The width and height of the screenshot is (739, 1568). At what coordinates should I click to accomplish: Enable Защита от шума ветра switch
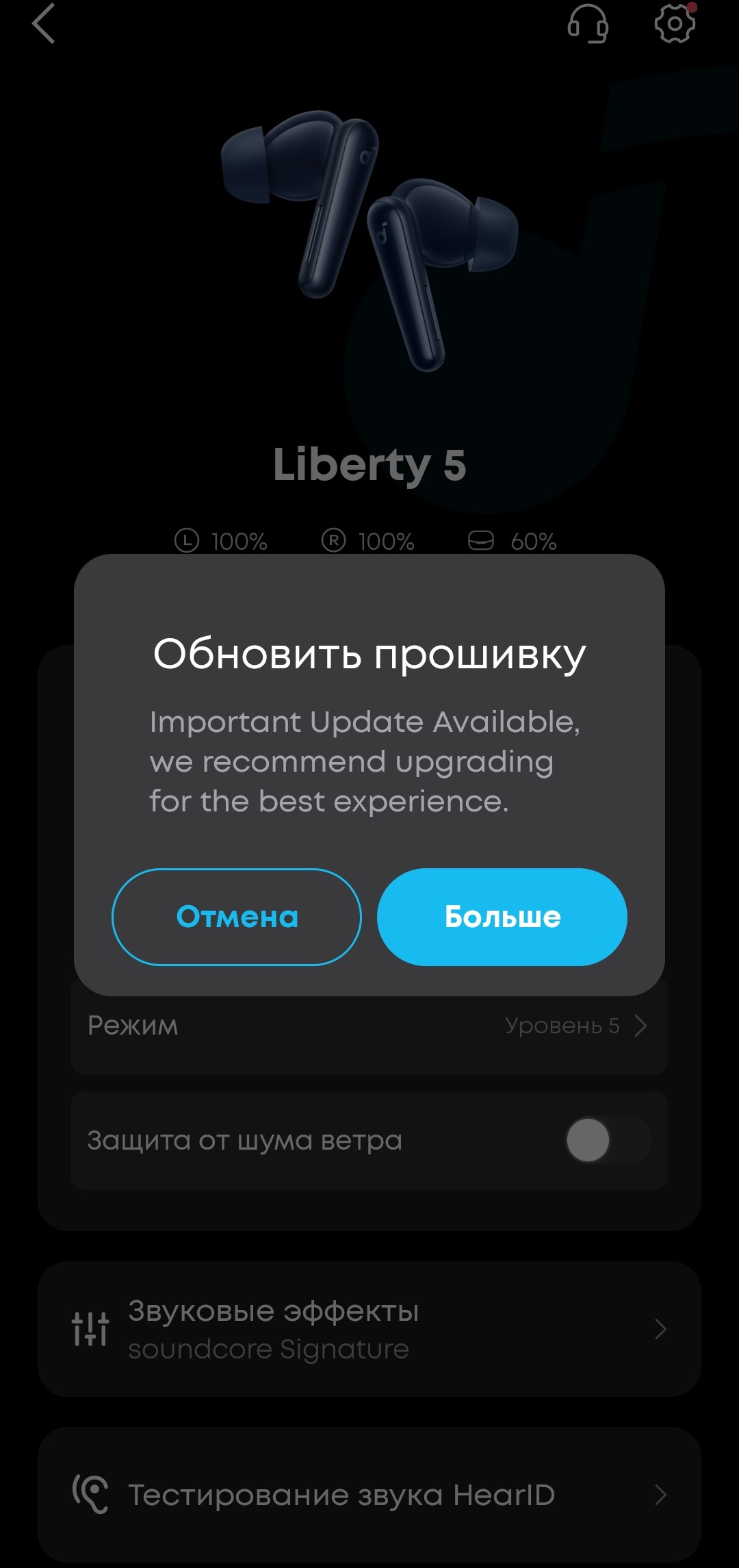click(x=608, y=1140)
